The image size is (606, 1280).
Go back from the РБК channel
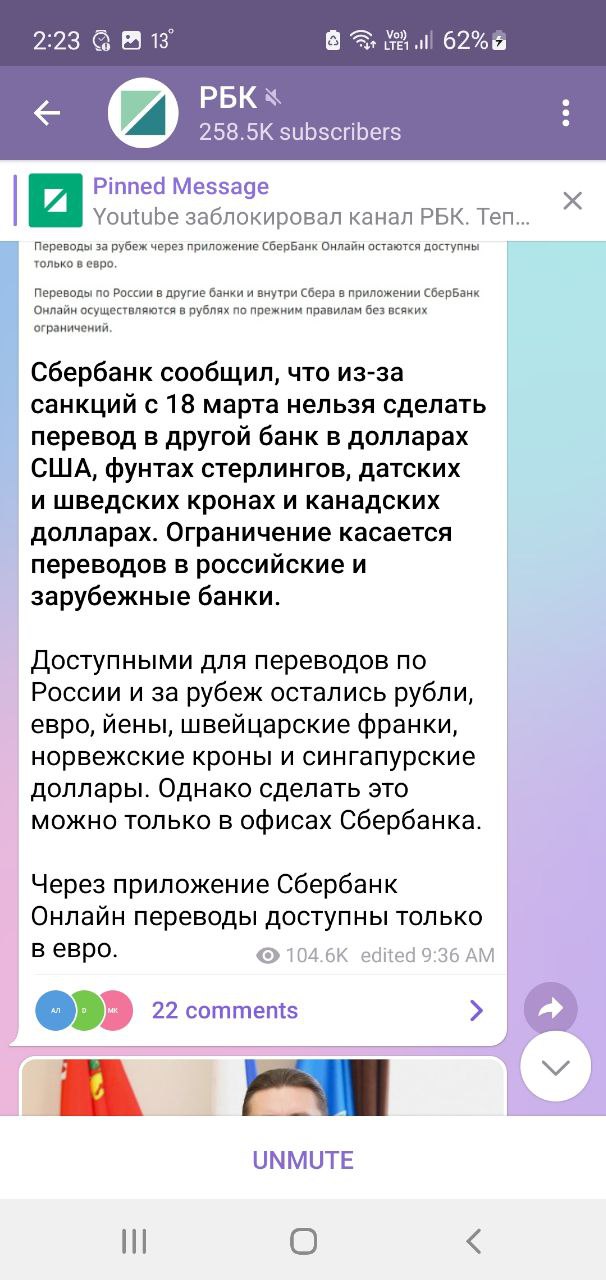point(47,113)
